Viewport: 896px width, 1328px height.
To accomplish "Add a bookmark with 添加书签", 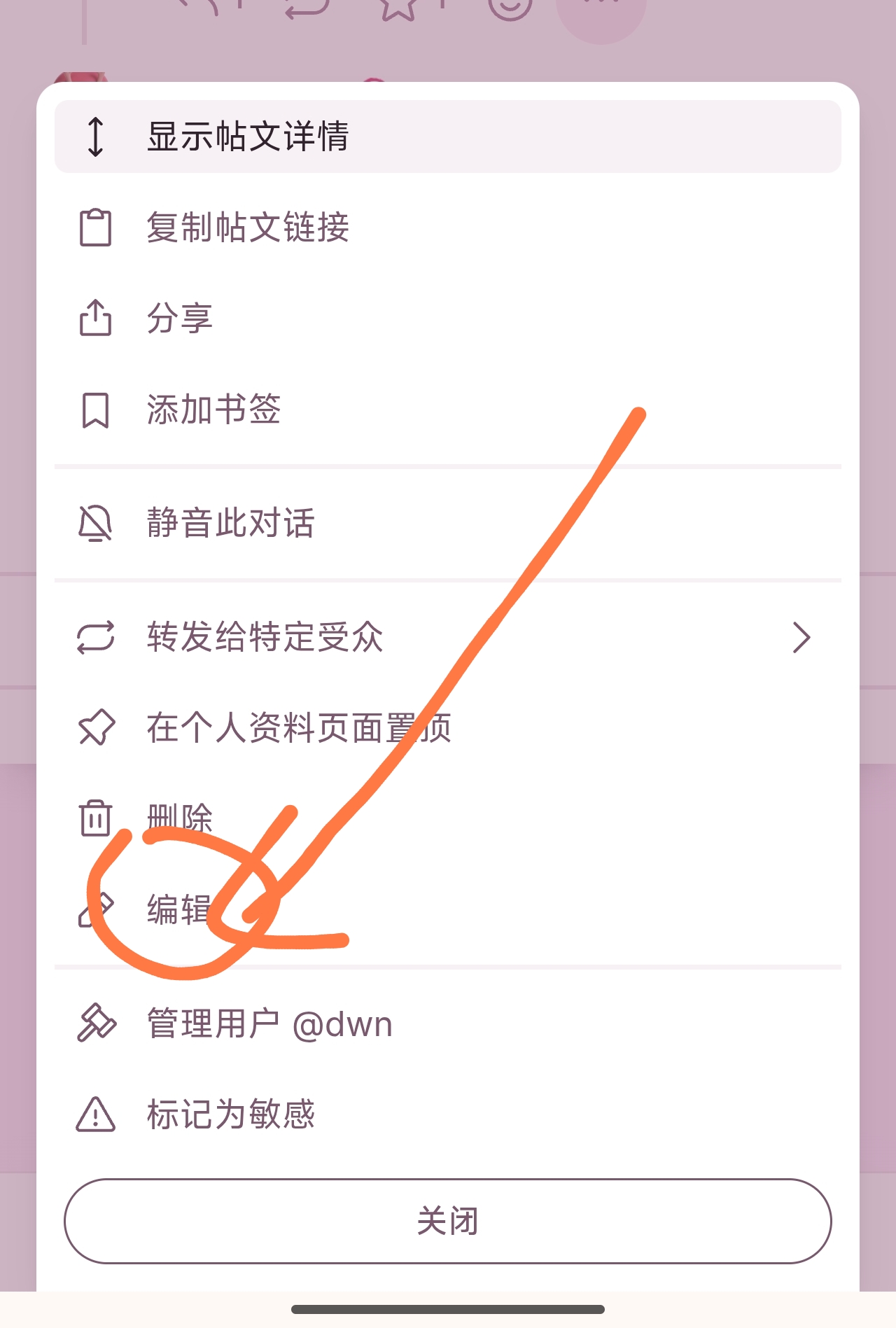I will (x=213, y=410).
